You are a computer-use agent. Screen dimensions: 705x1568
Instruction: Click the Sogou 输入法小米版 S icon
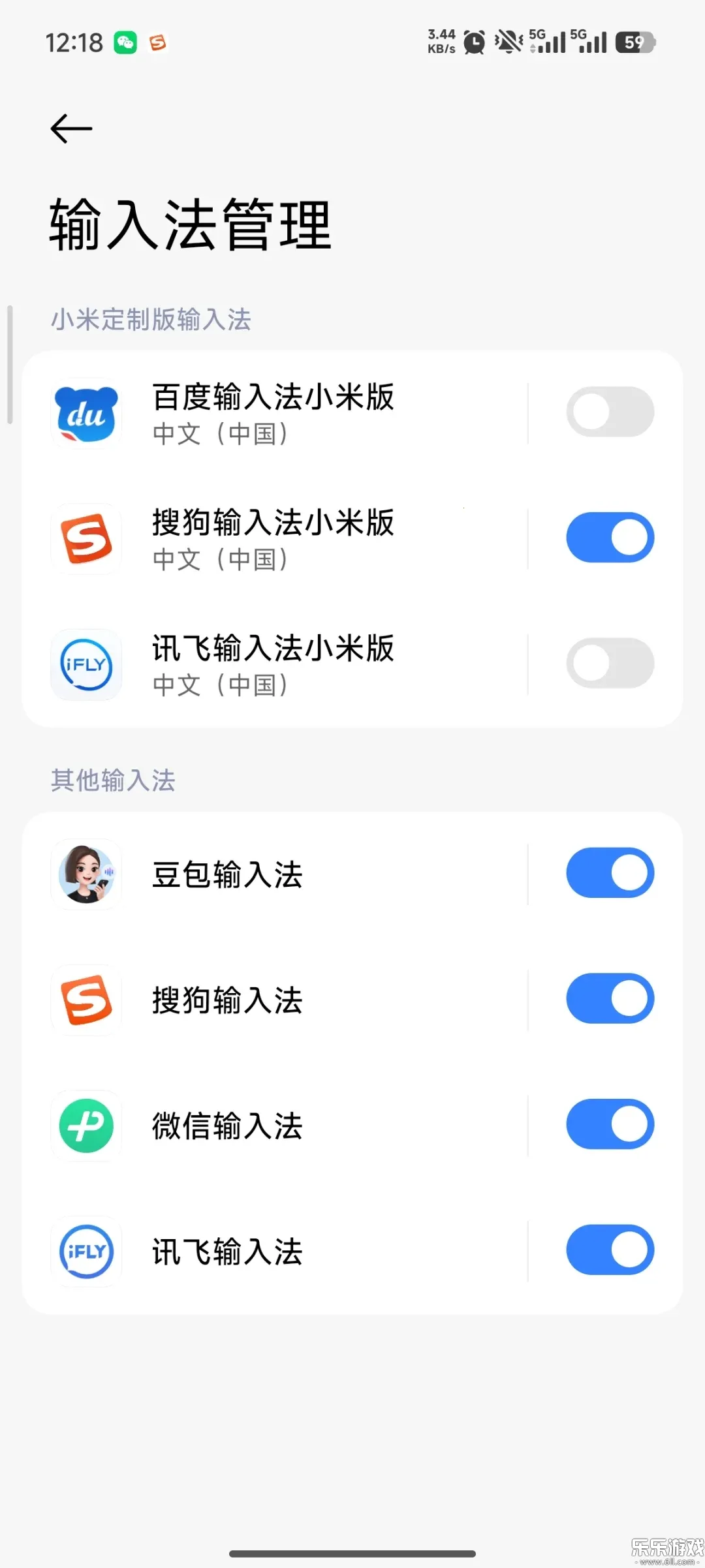[86, 538]
